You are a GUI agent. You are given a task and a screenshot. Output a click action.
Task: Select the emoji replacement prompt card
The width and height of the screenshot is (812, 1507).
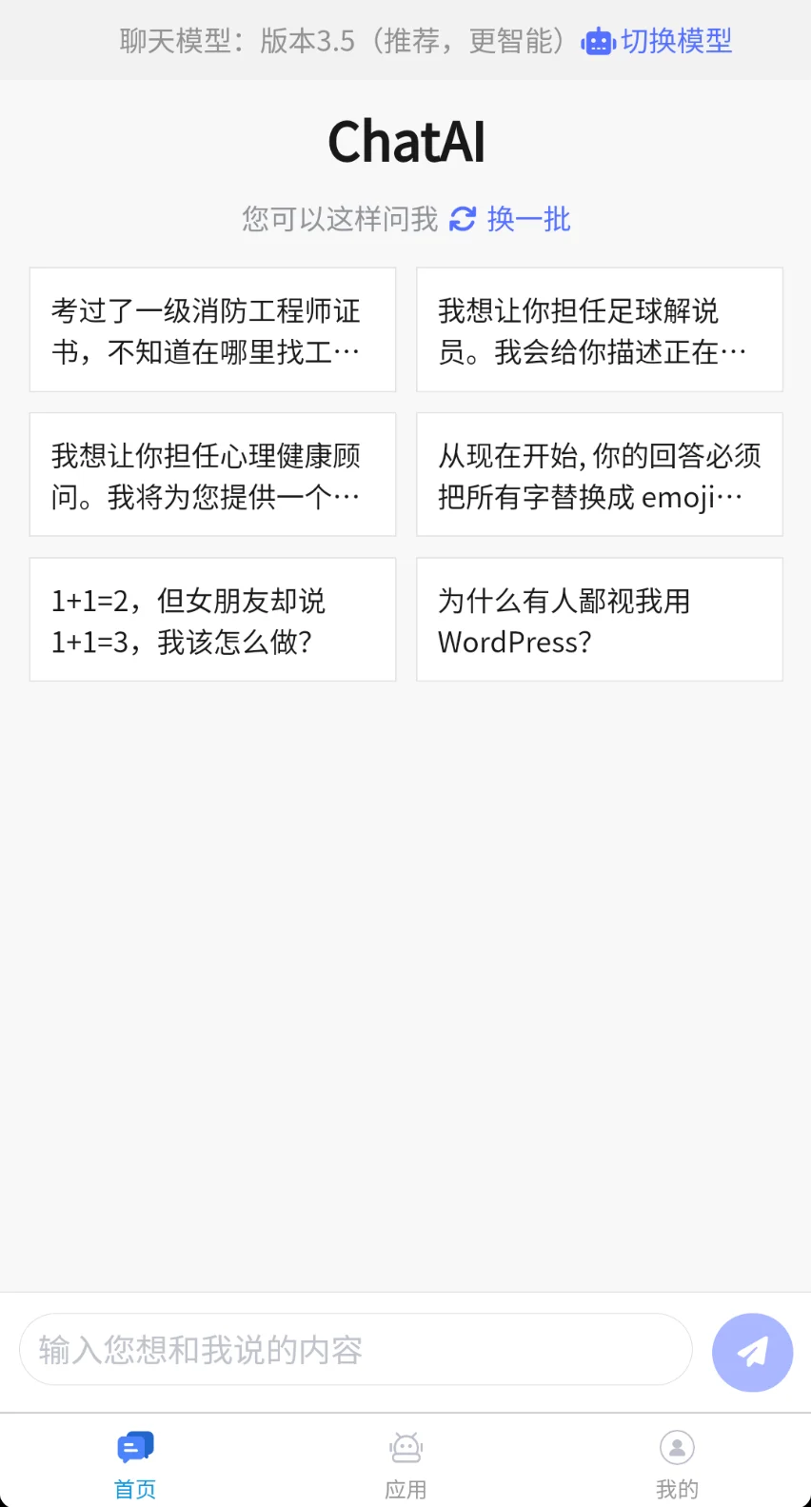[600, 474]
